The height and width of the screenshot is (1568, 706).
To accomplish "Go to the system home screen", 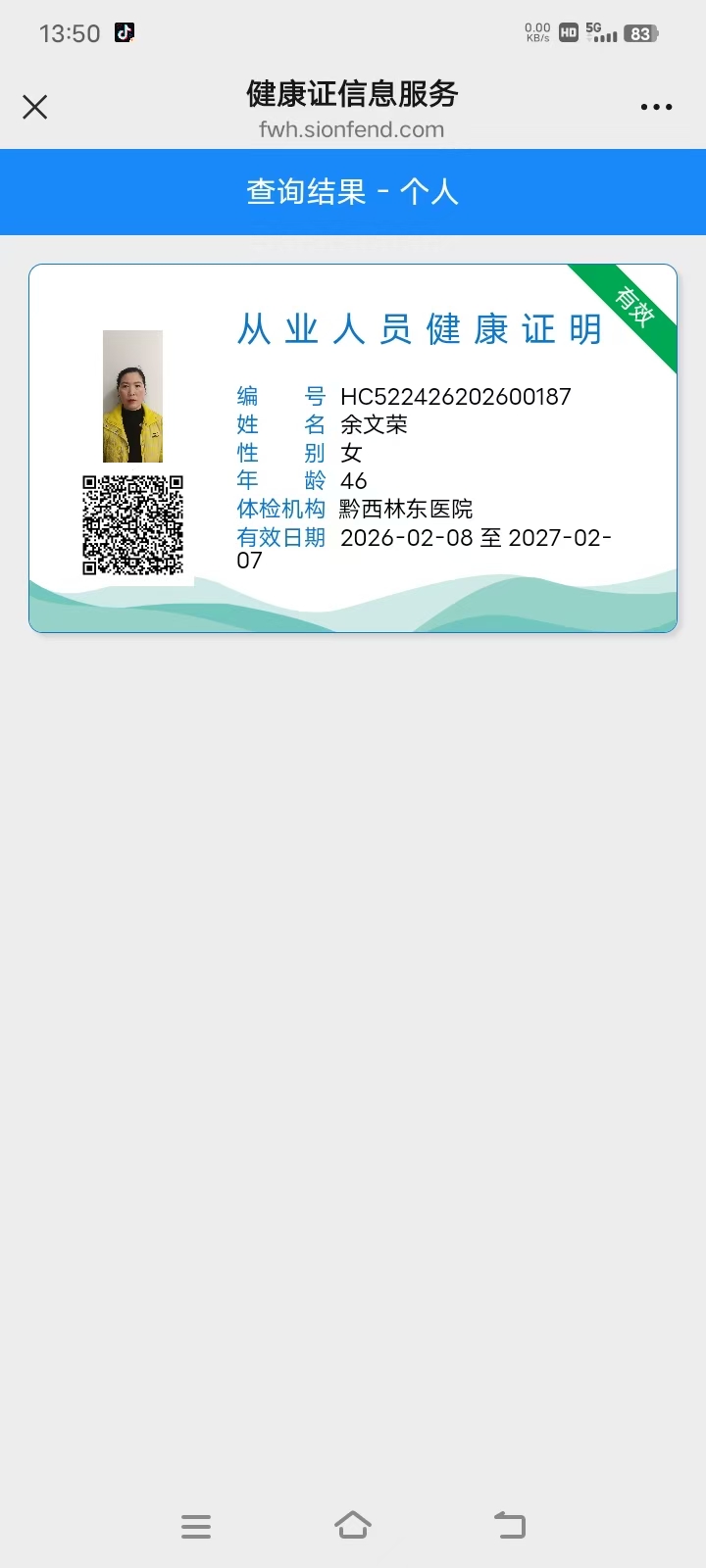I will coord(353,1525).
